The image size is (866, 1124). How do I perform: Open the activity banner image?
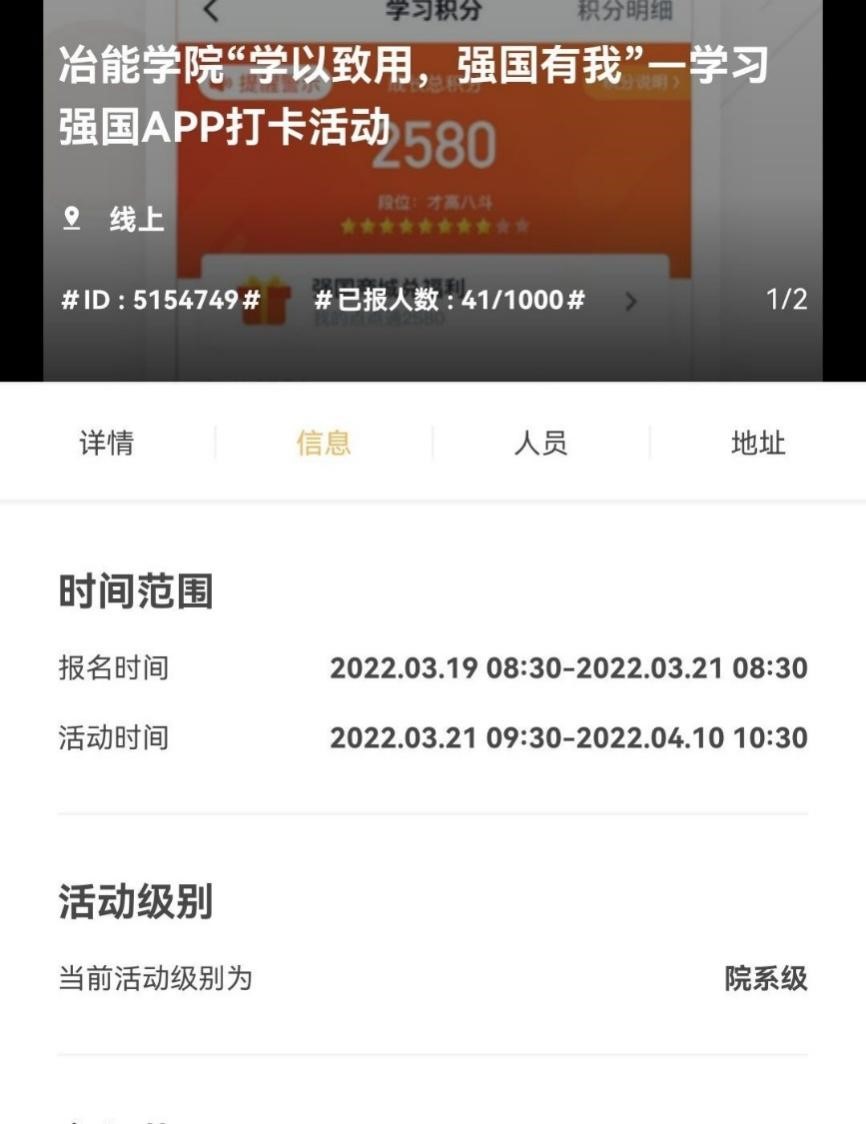(x=432, y=190)
